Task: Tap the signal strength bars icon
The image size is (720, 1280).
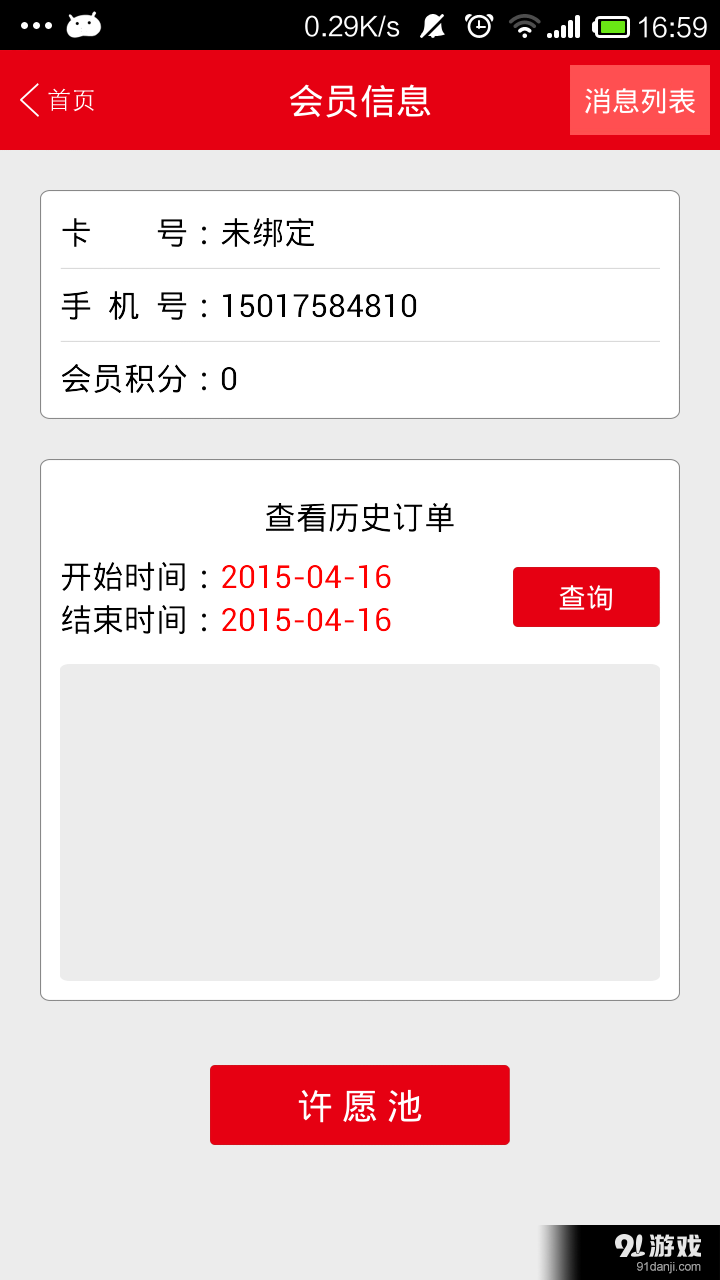Action: pos(565,26)
